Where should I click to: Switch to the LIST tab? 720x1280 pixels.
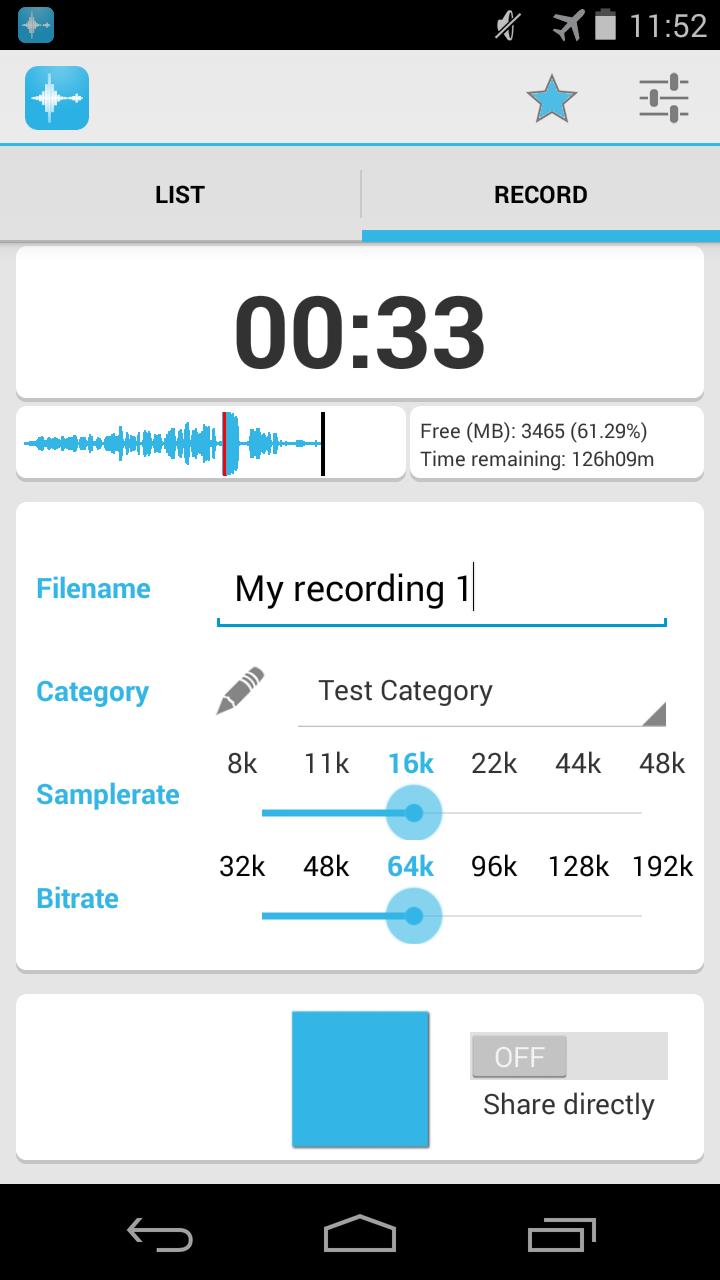pyautogui.click(x=180, y=194)
